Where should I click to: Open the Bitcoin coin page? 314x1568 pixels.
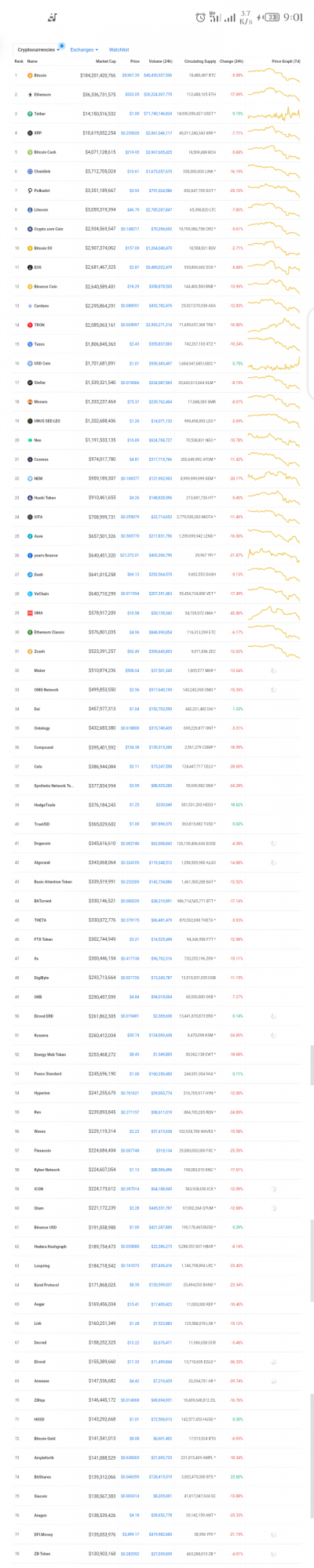click(x=41, y=75)
